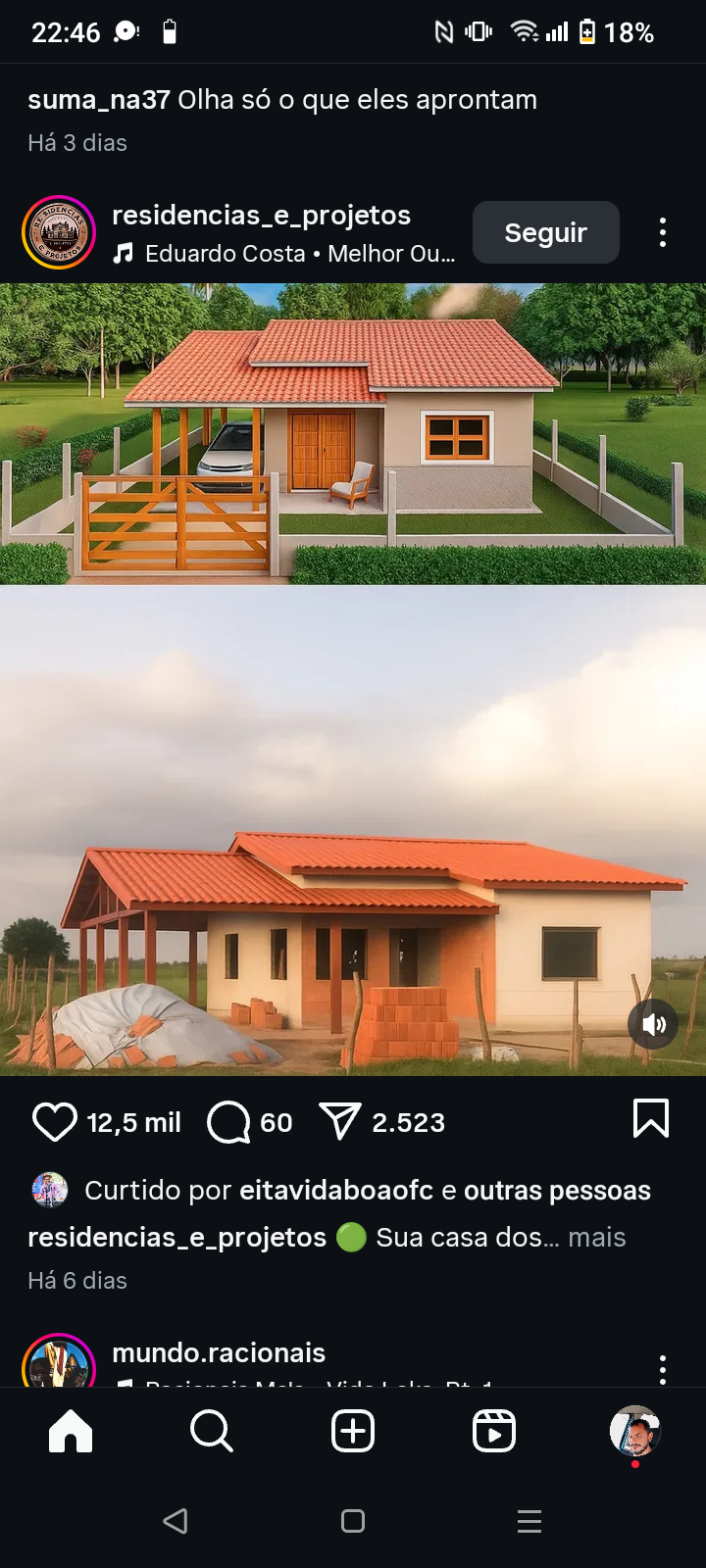Open residencias_e_projetos profile picture story
The height and width of the screenshot is (1568, 706).
59,232
